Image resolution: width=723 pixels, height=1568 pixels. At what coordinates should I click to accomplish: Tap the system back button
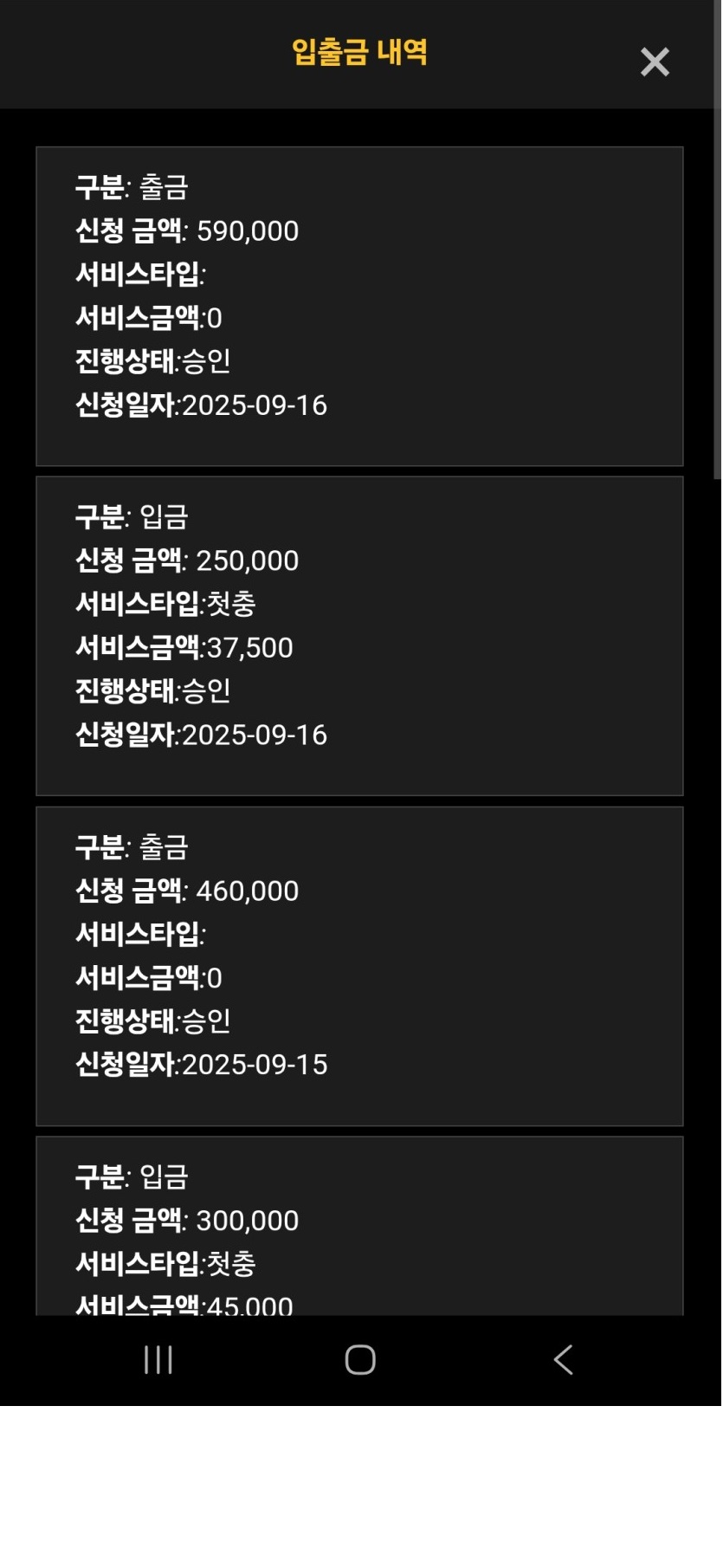563,1359
